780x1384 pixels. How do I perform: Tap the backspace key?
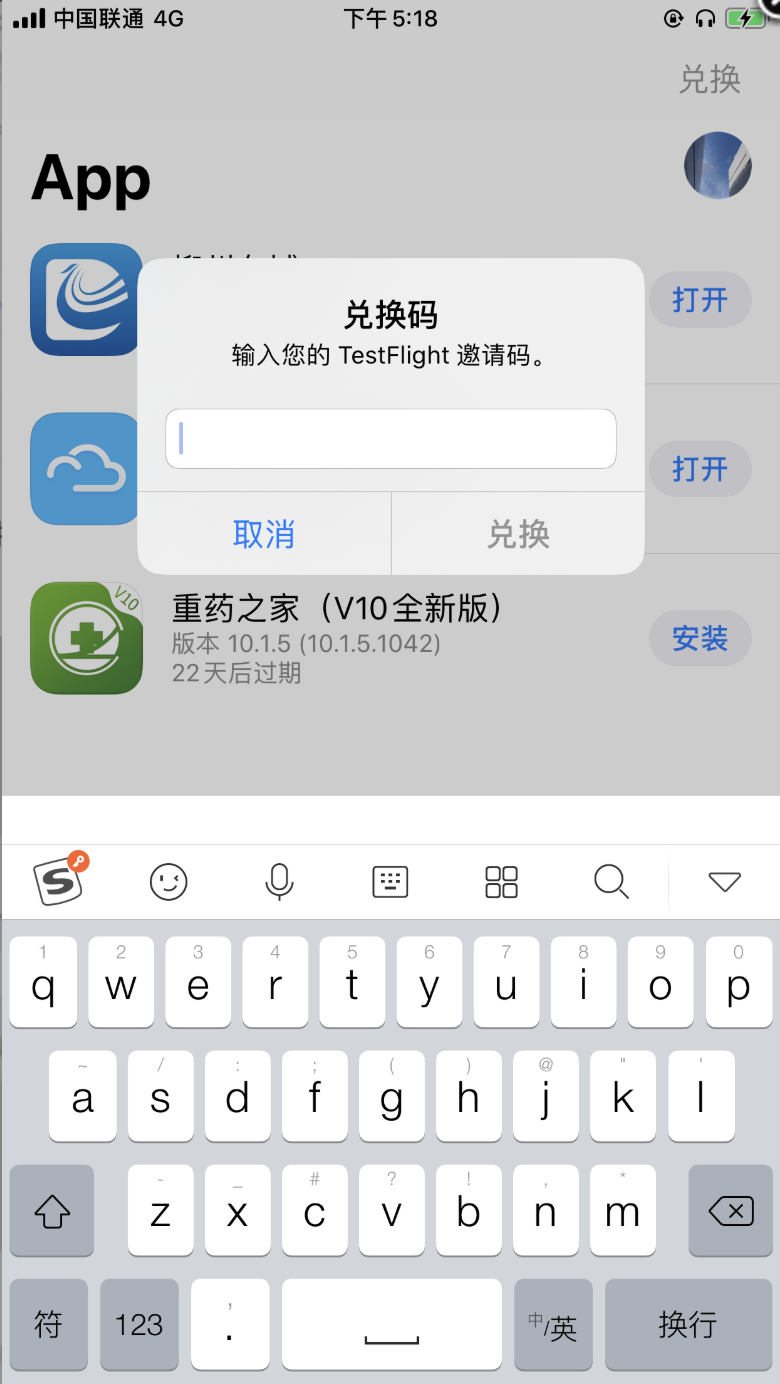(x=730, y=1211)
